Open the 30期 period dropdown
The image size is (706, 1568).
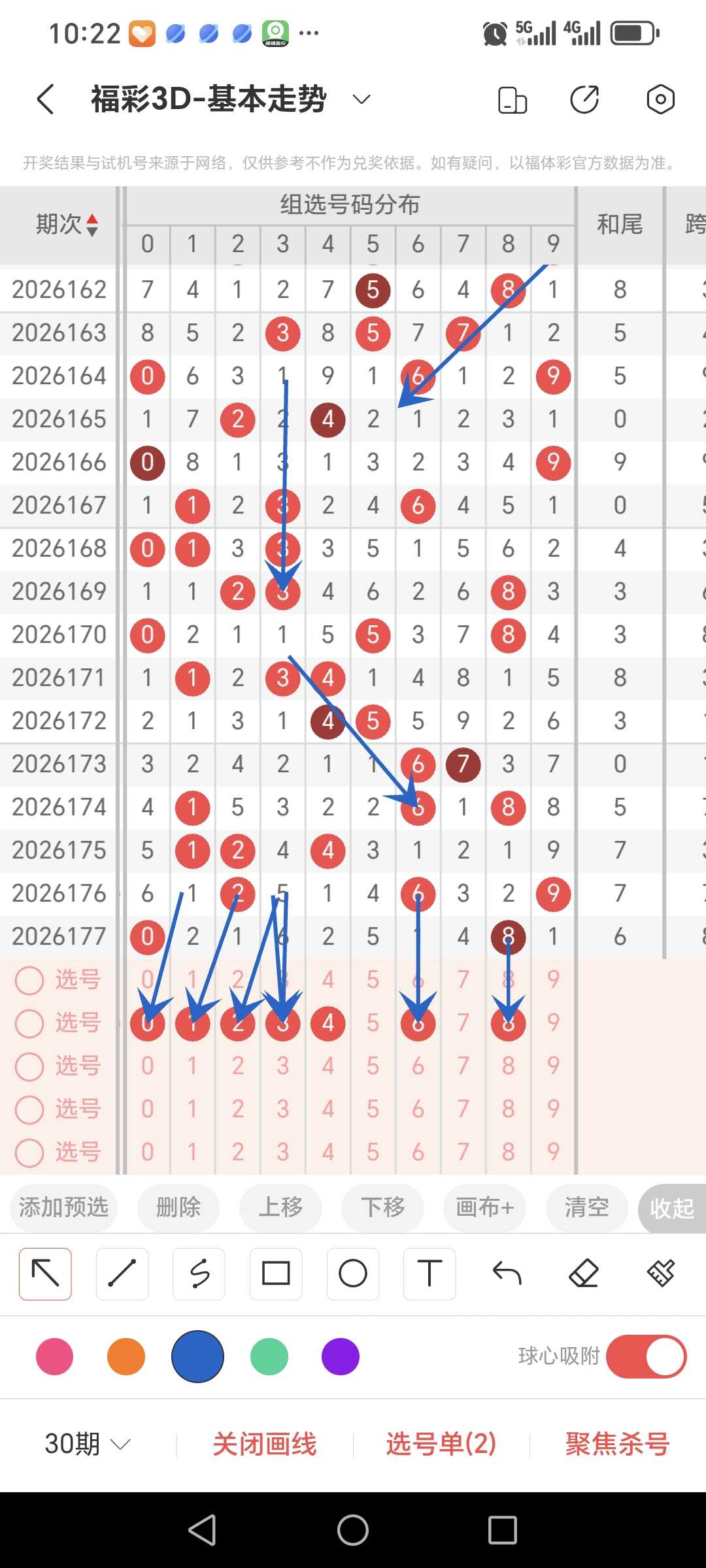coord(88,1444)
